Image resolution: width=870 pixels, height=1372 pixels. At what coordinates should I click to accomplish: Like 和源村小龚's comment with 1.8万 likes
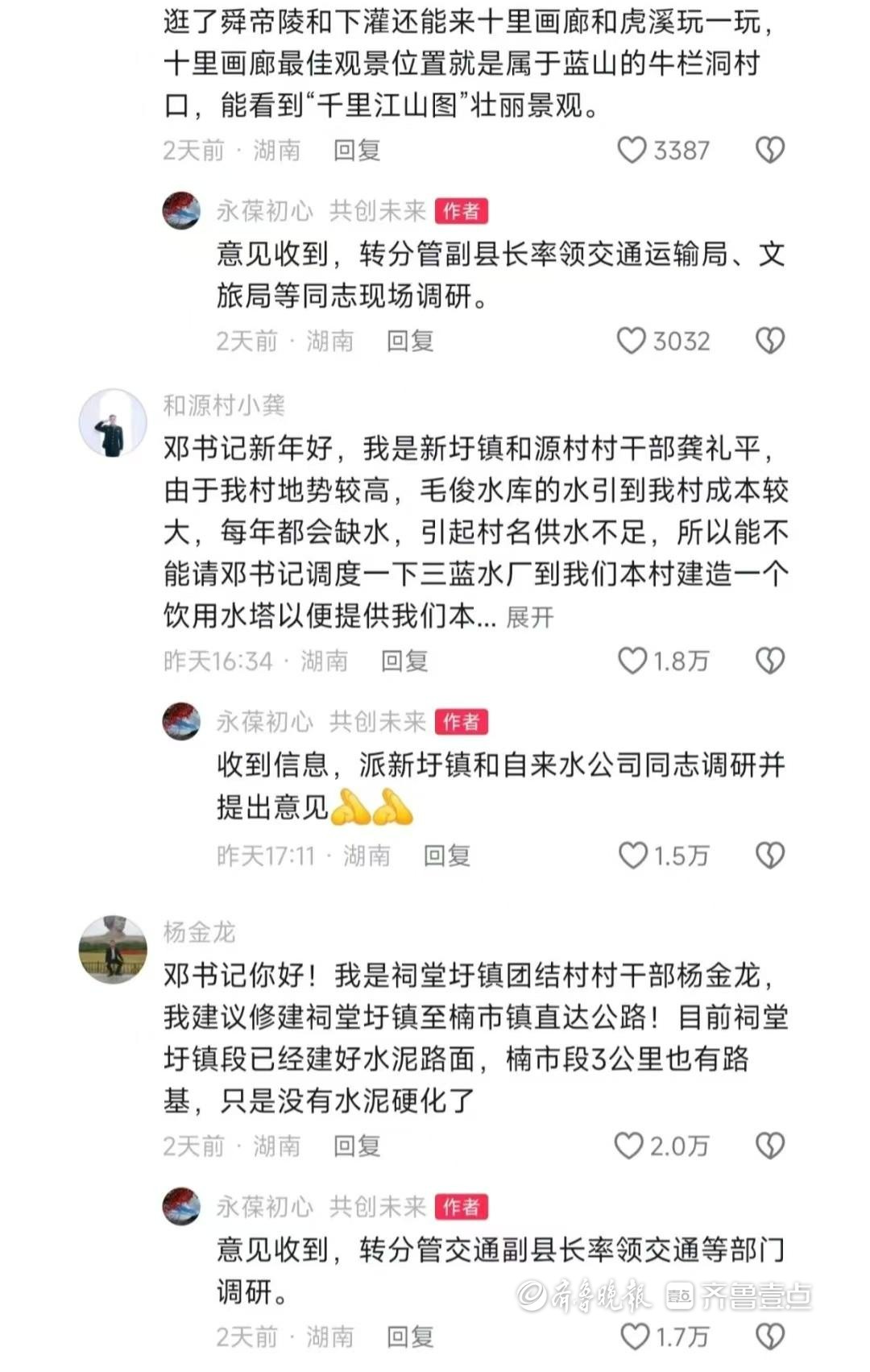pos(632,661)
